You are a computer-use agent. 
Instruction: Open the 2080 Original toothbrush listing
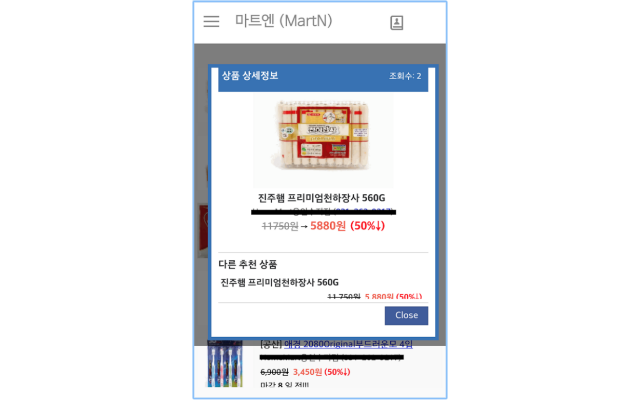[336, 344]
